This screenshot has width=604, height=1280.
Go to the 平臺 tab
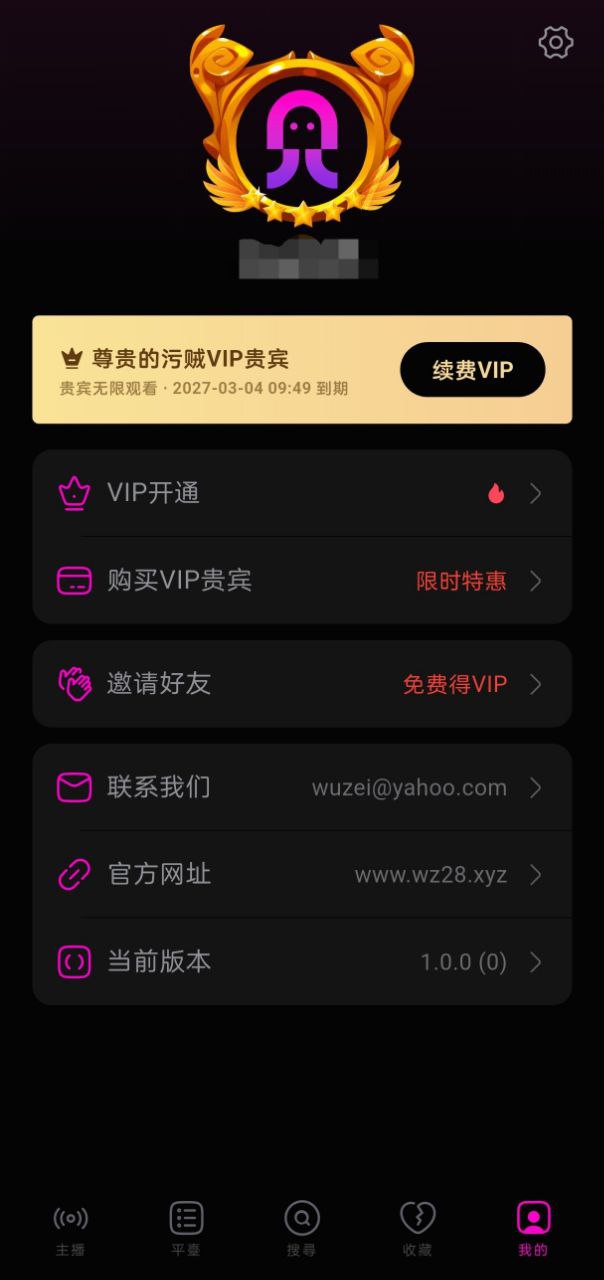click(186, 1228)
